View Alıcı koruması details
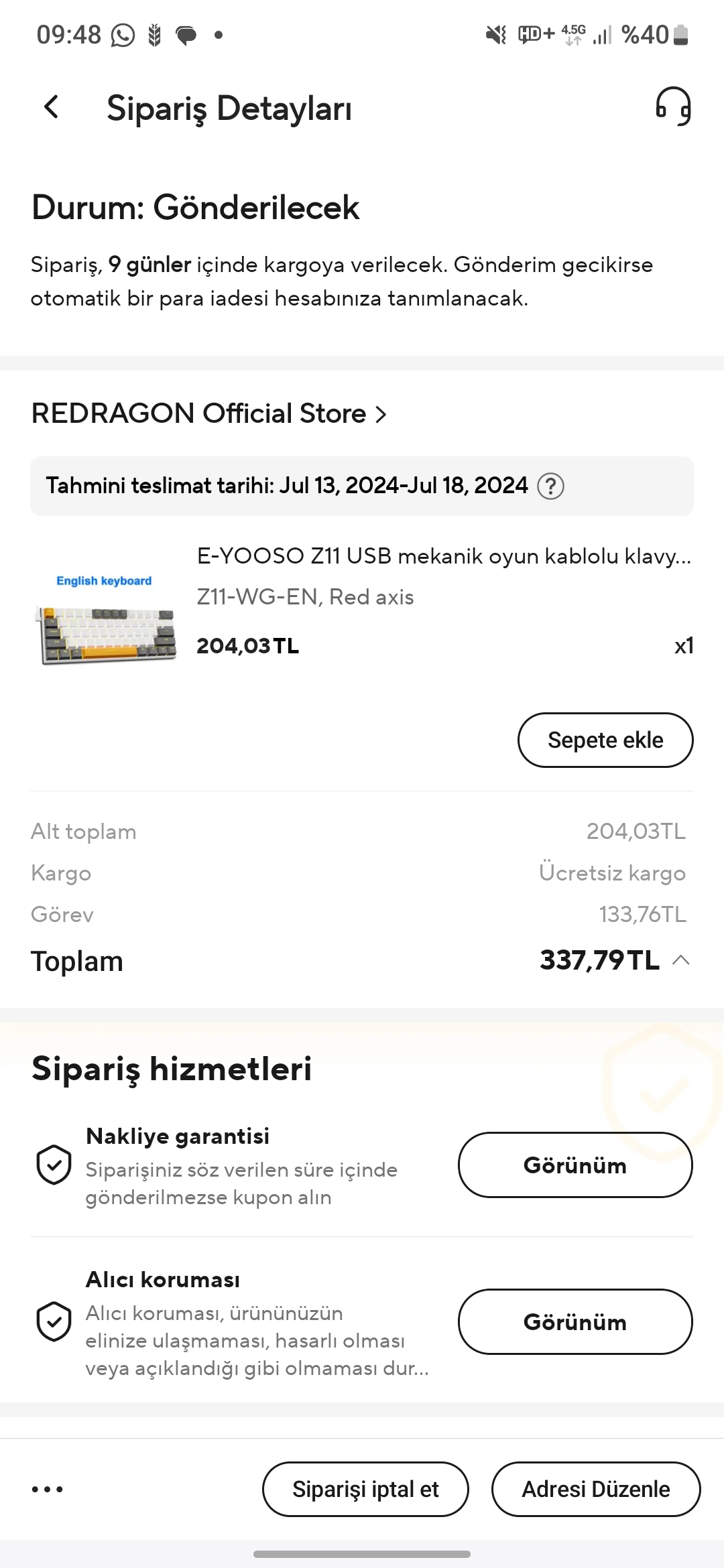 (x=575, y=1322)
